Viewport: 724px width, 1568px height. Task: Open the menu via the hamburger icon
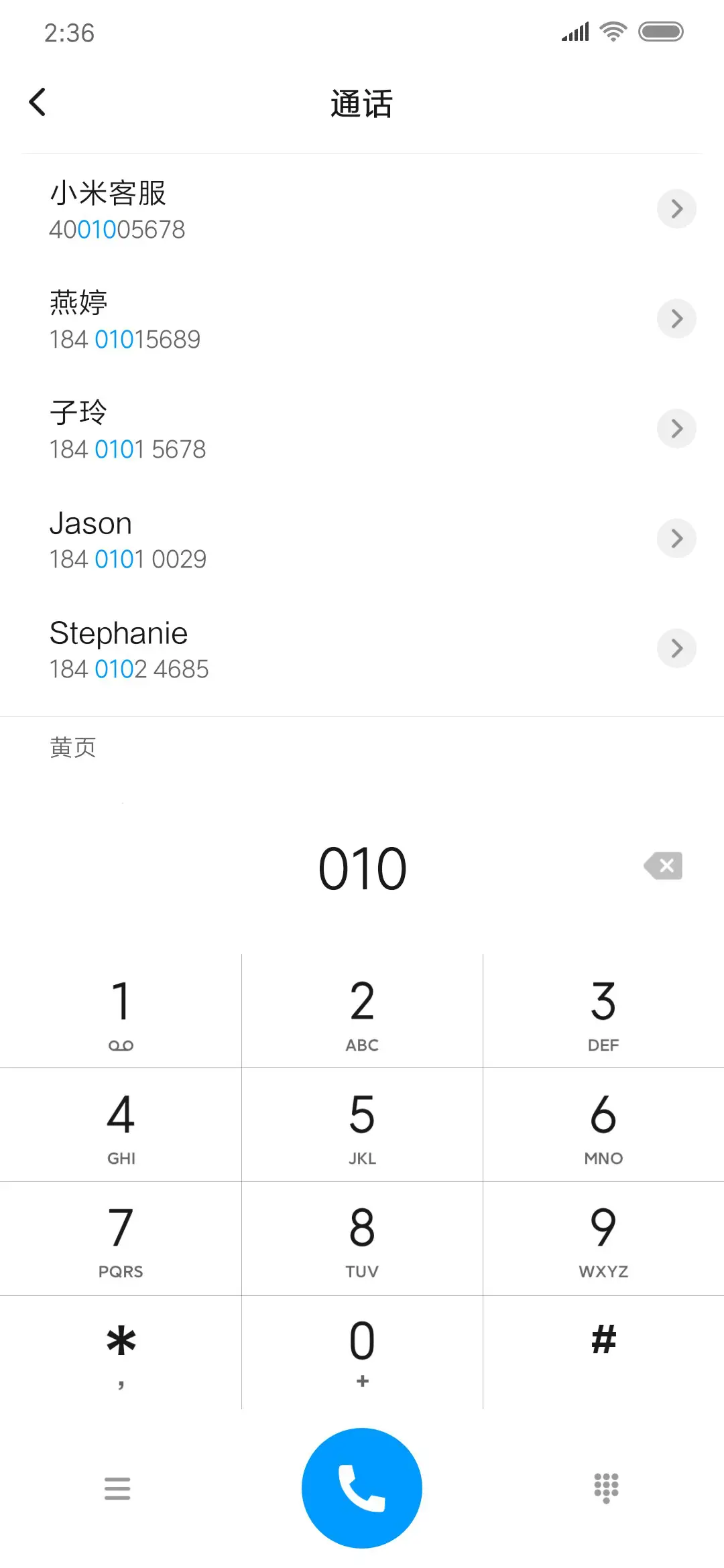[x=118, y=1489]
